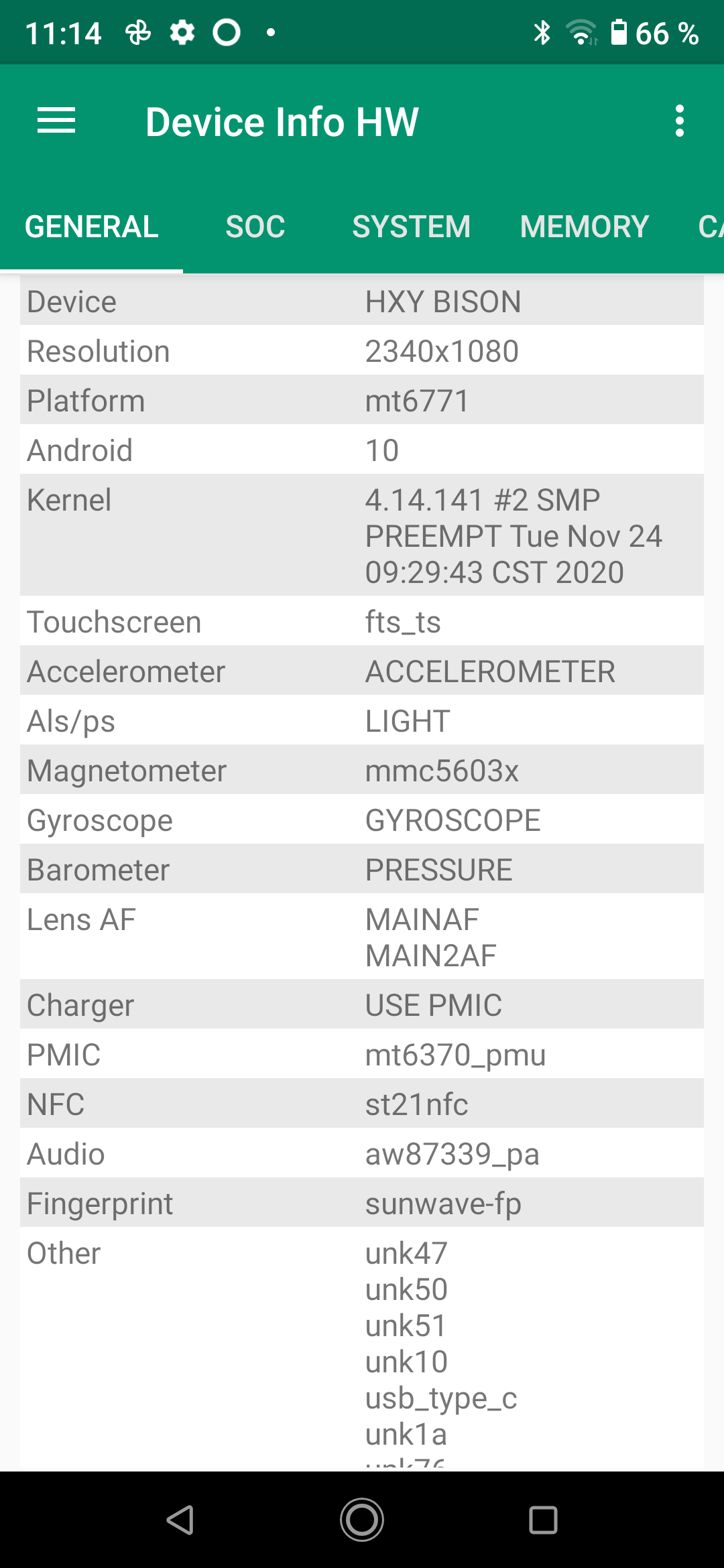The width and height of the screenshot is (724, 1568).
Task: Open the three-dot overflow menu
Action: click(679, 121)
